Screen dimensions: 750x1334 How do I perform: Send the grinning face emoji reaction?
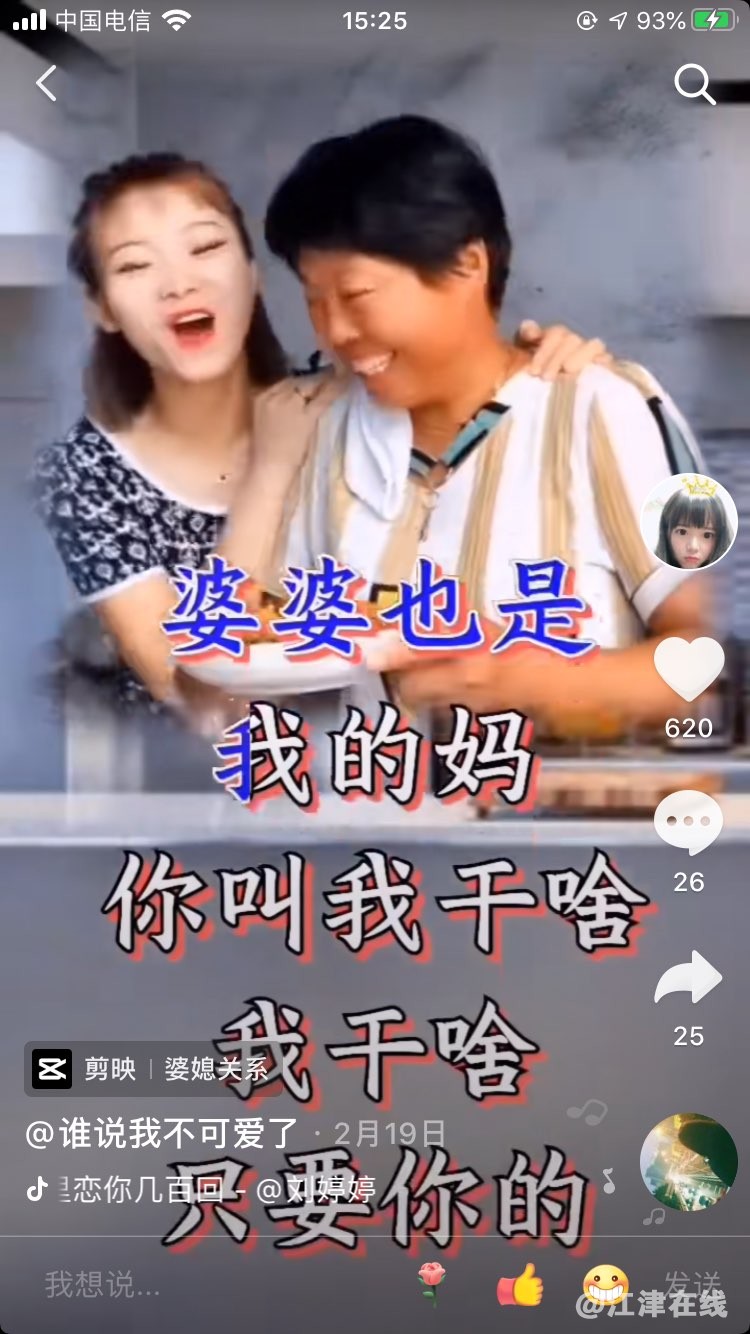606,1284
